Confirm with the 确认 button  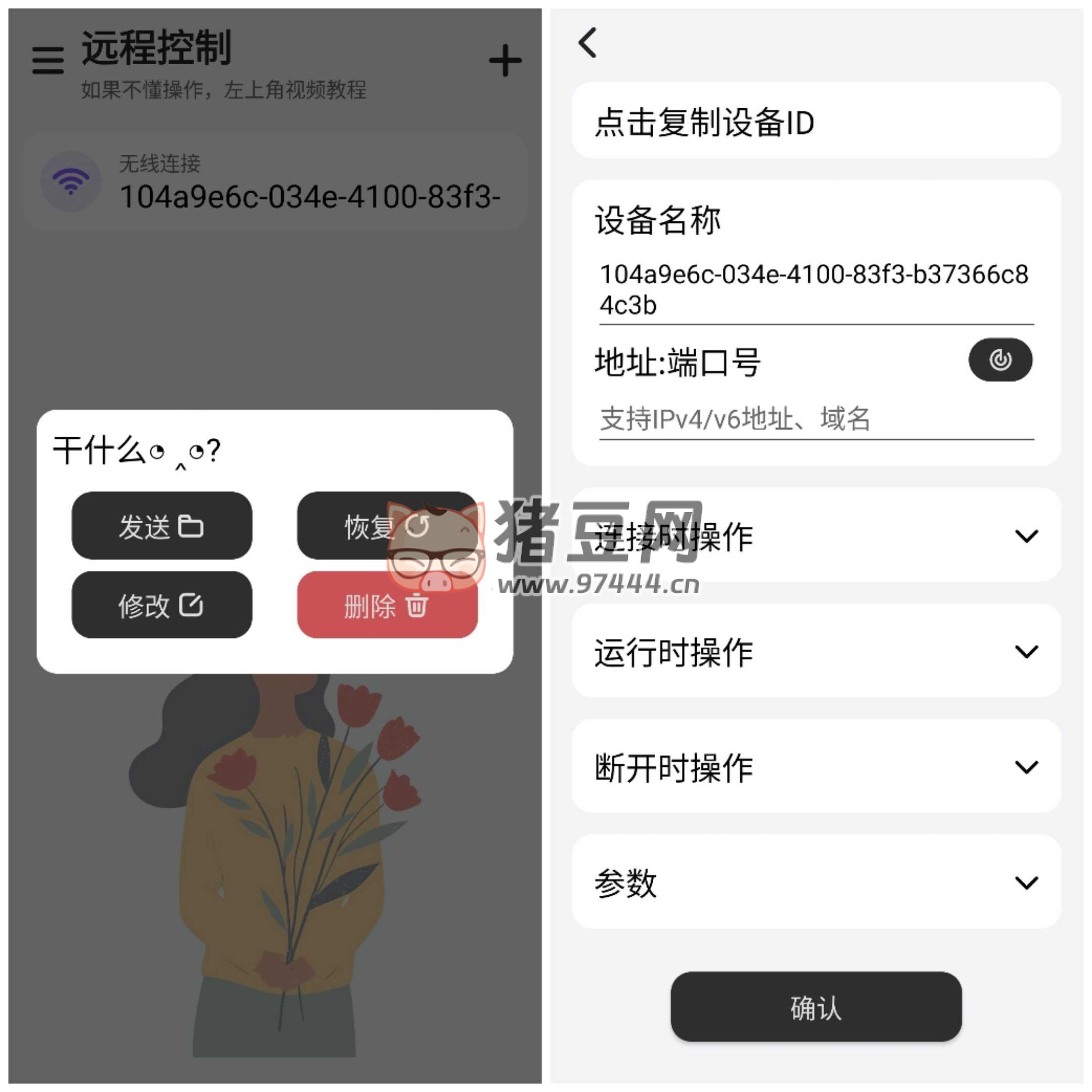pyautogui.click(x=816, y=1007)
